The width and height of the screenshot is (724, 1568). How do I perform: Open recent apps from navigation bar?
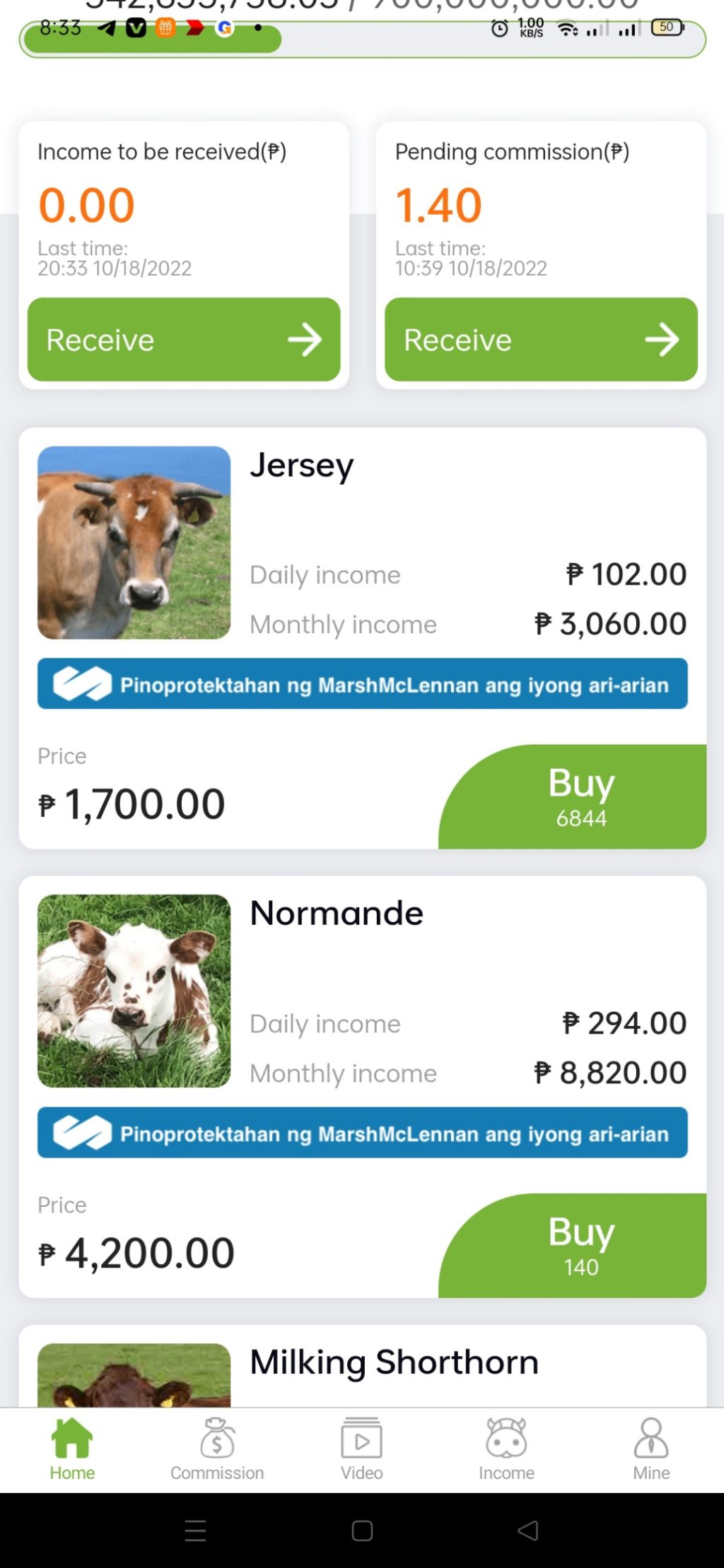click(x=195, y=1531)
